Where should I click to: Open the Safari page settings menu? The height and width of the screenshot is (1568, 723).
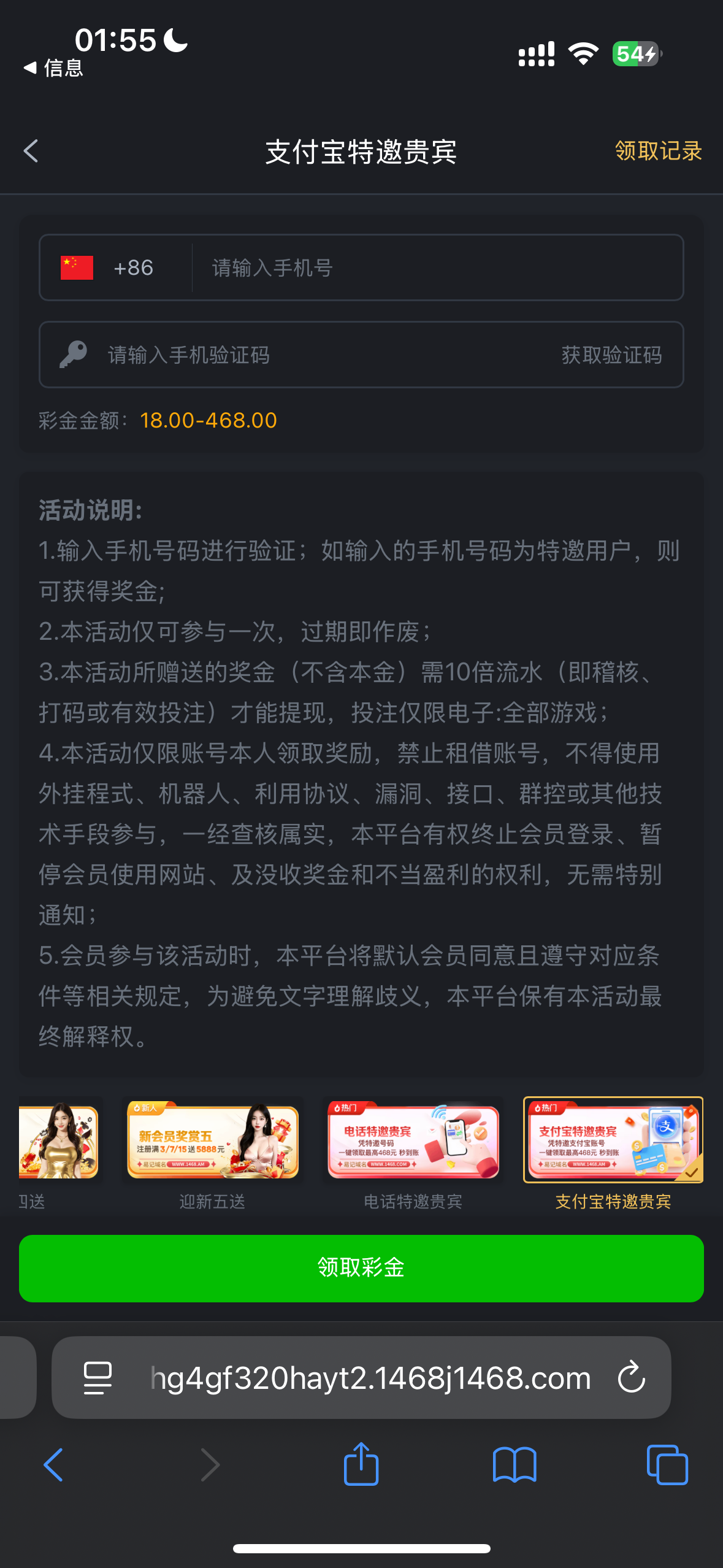(x=98, y=1378)
